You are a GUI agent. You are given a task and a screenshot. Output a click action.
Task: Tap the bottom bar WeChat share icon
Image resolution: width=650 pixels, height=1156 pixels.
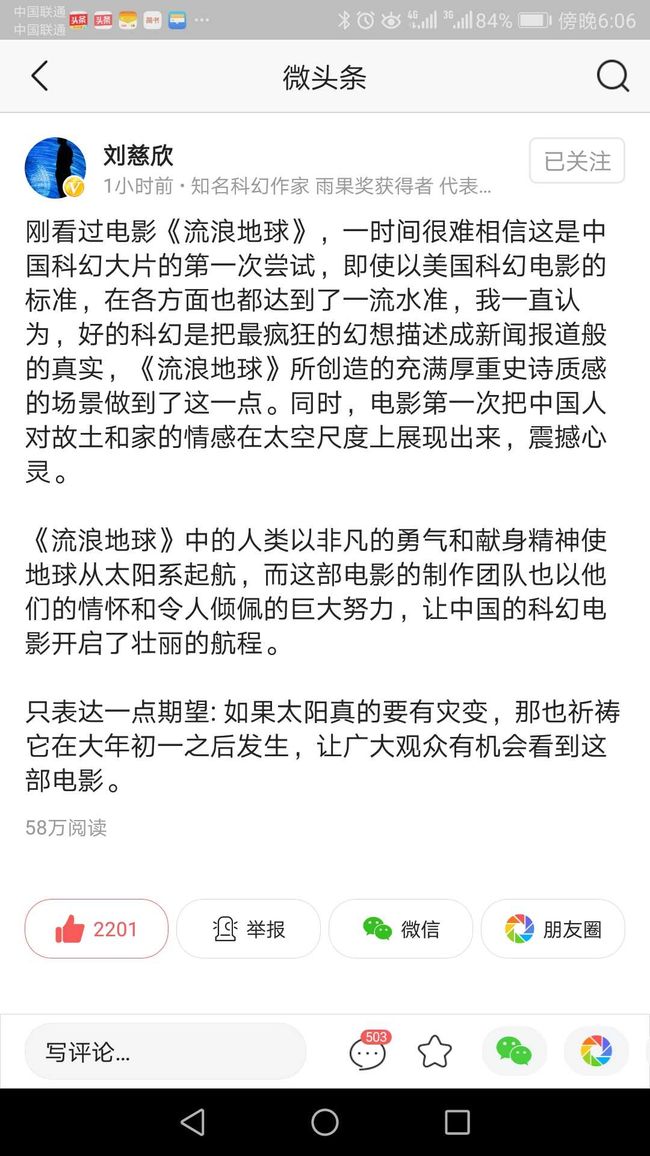(x=514, y=1051)
